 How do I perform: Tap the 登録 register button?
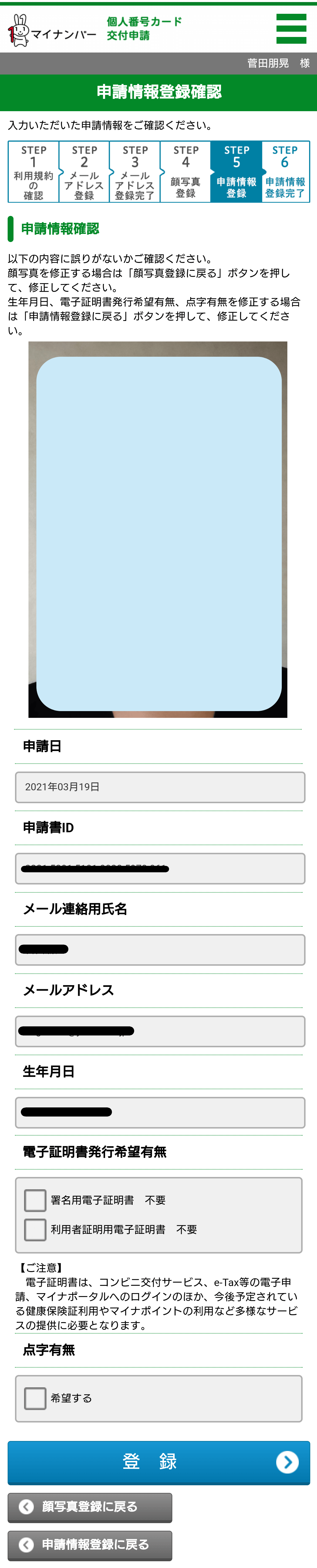[x=158, y=1462]
